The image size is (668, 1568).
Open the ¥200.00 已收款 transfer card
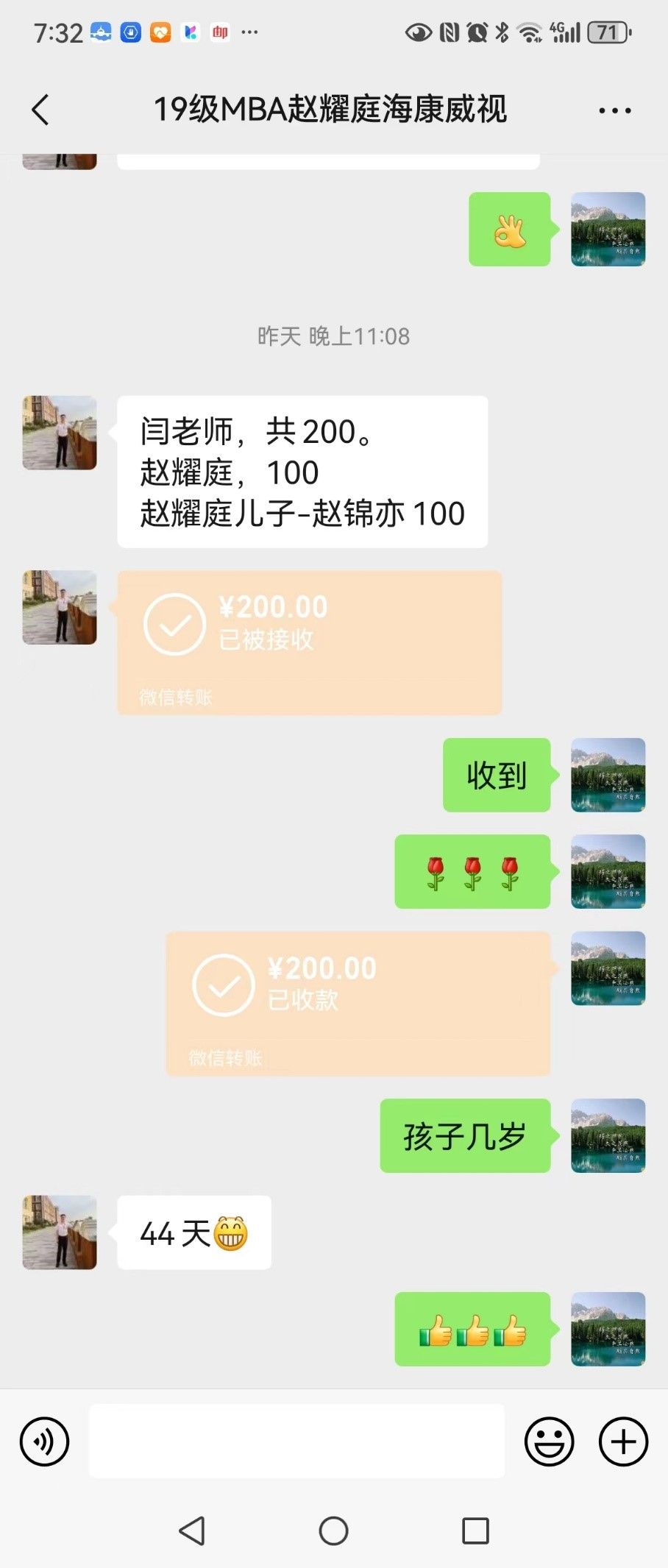(x=358, y=1003)
